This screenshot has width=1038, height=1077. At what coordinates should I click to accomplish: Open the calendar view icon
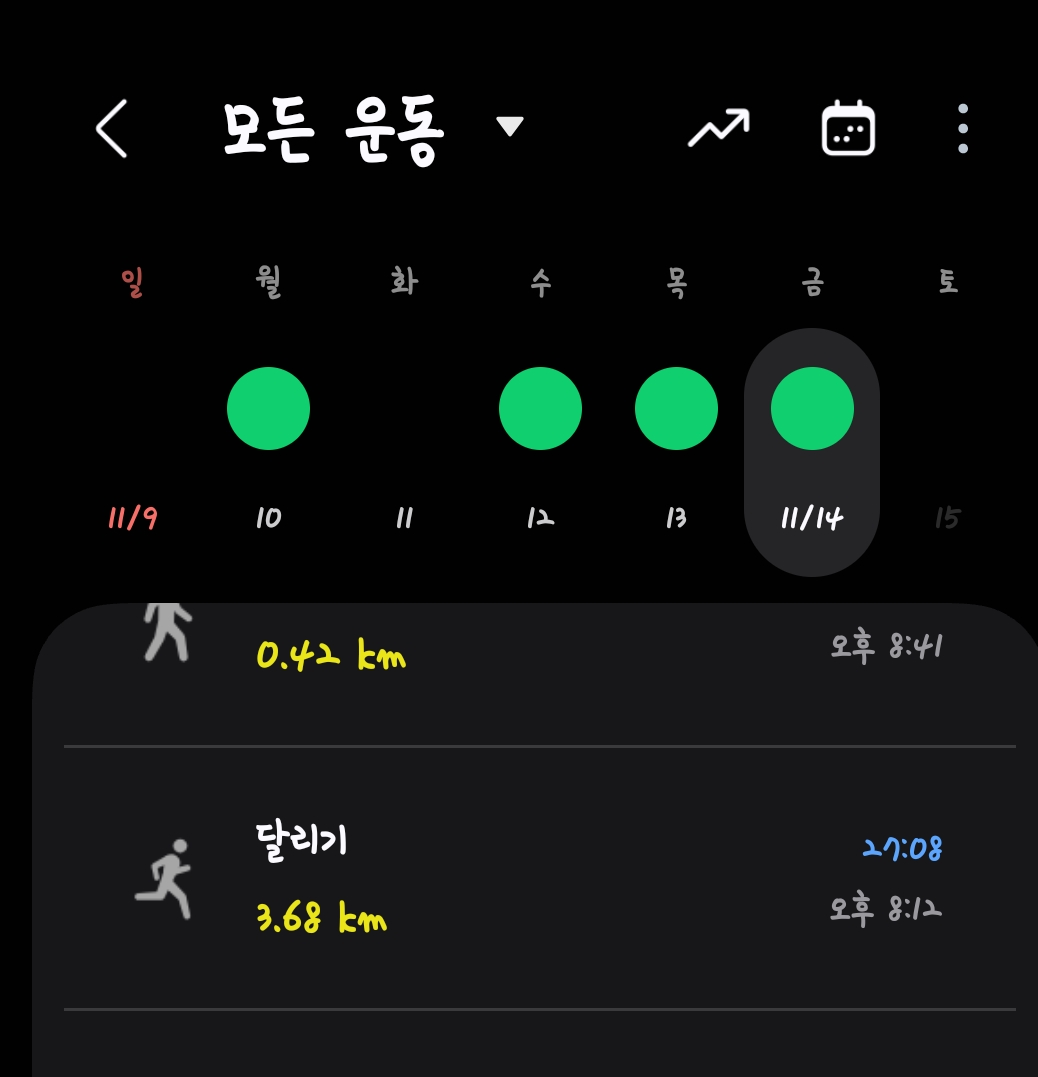click(x=849, y=128)
